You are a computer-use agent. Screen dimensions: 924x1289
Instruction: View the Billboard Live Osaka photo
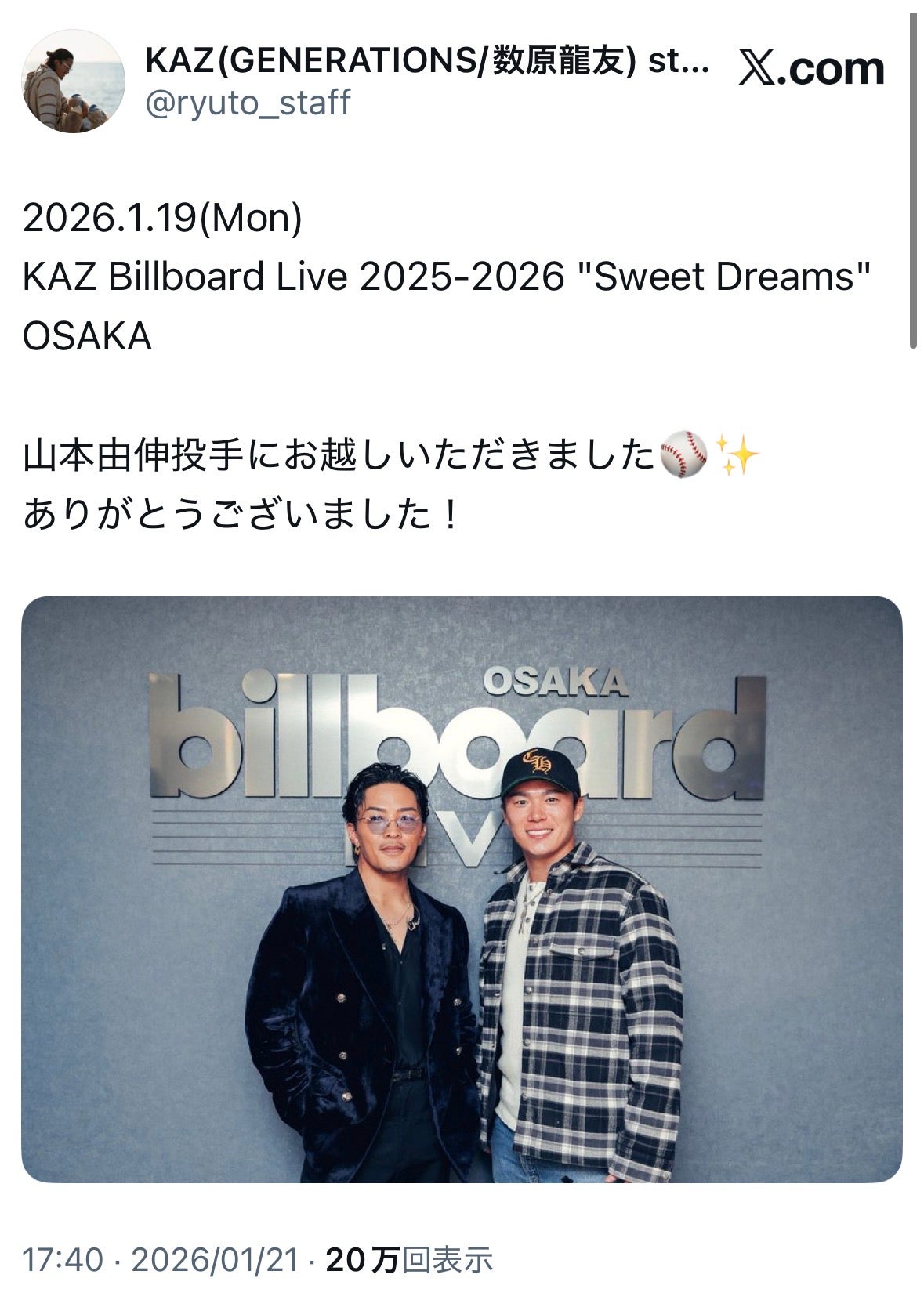pyautogui.click(x=462, y=889)
